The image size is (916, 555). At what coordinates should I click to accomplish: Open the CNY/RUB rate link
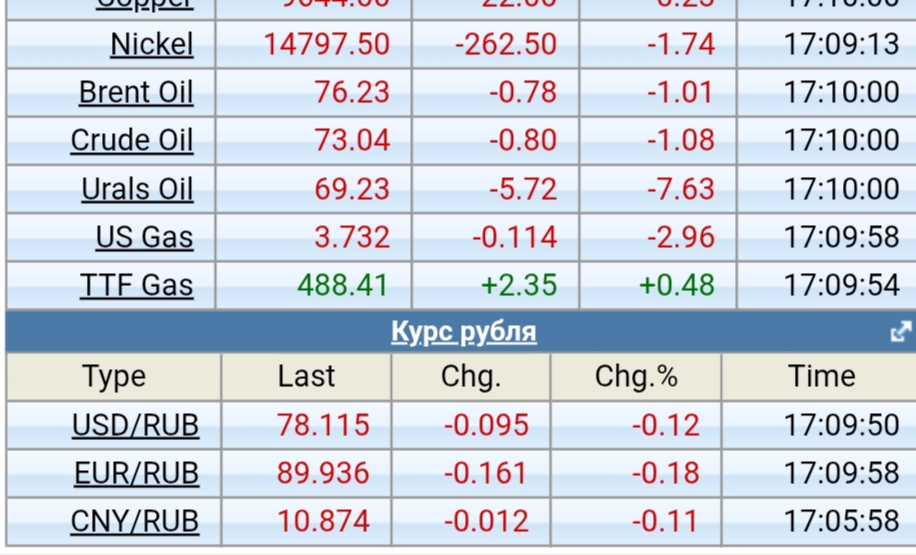(x=135, y=521)
